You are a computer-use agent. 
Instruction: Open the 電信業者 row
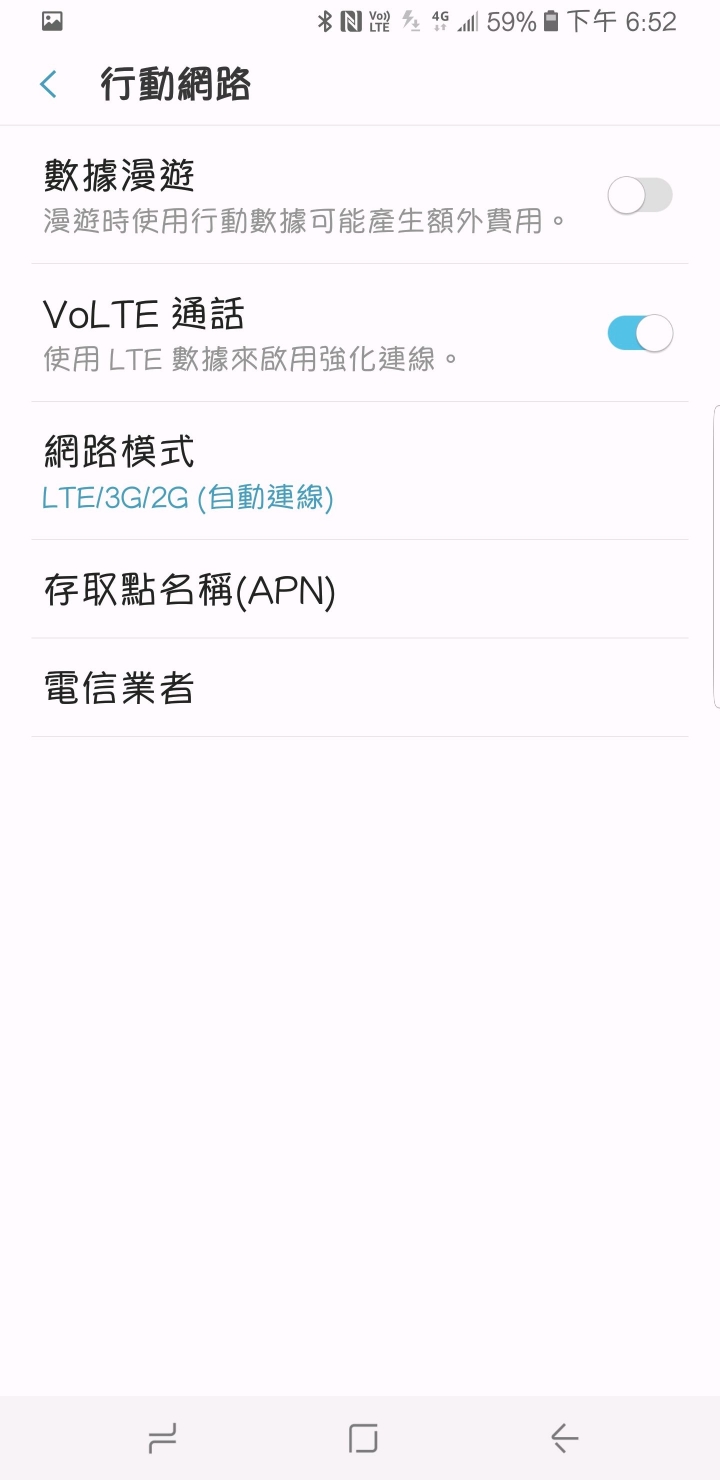pos(360,688)
